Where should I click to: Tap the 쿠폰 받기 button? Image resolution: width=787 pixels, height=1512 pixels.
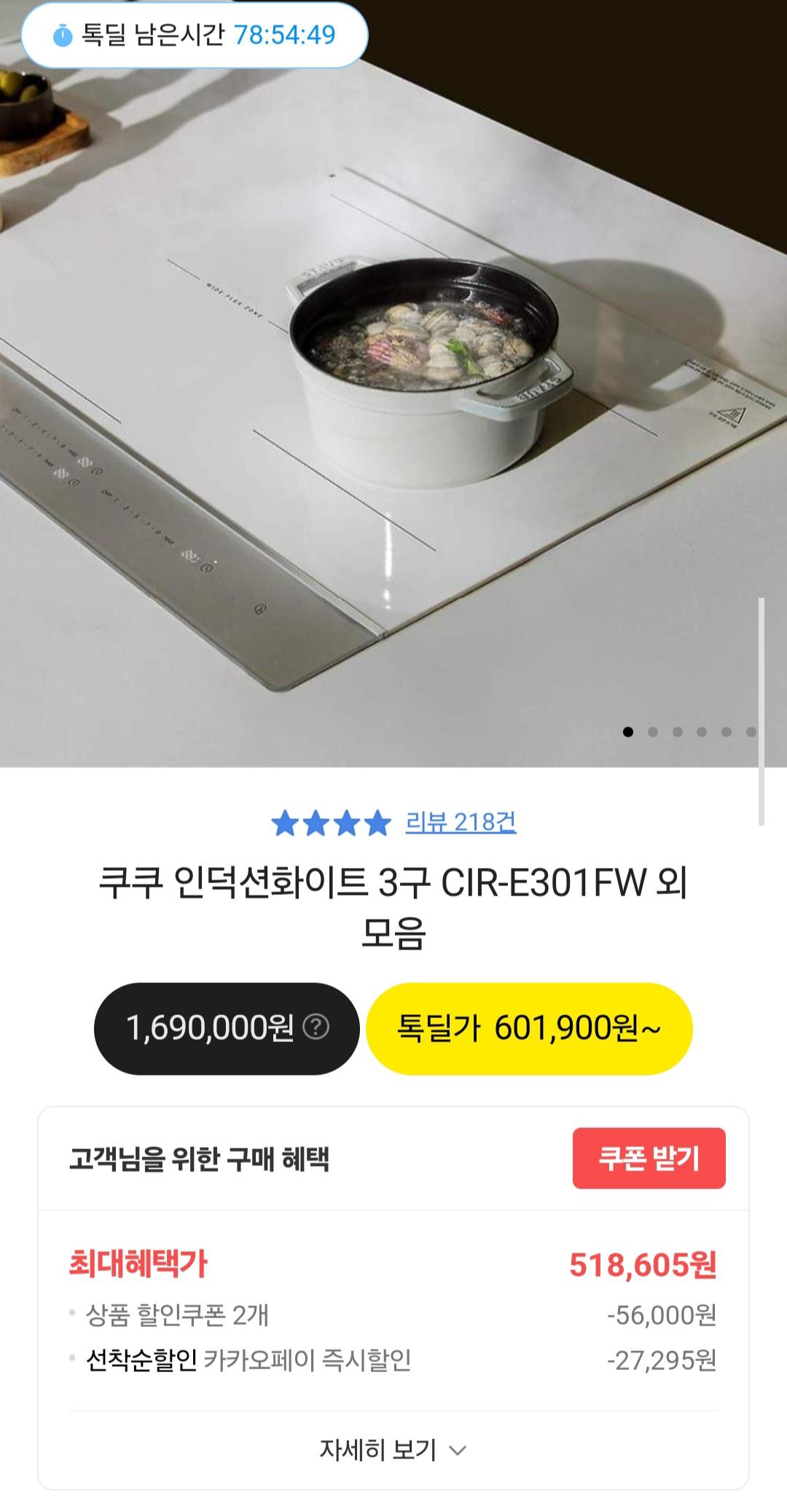pyautogui.click(x=649, y=1158)
